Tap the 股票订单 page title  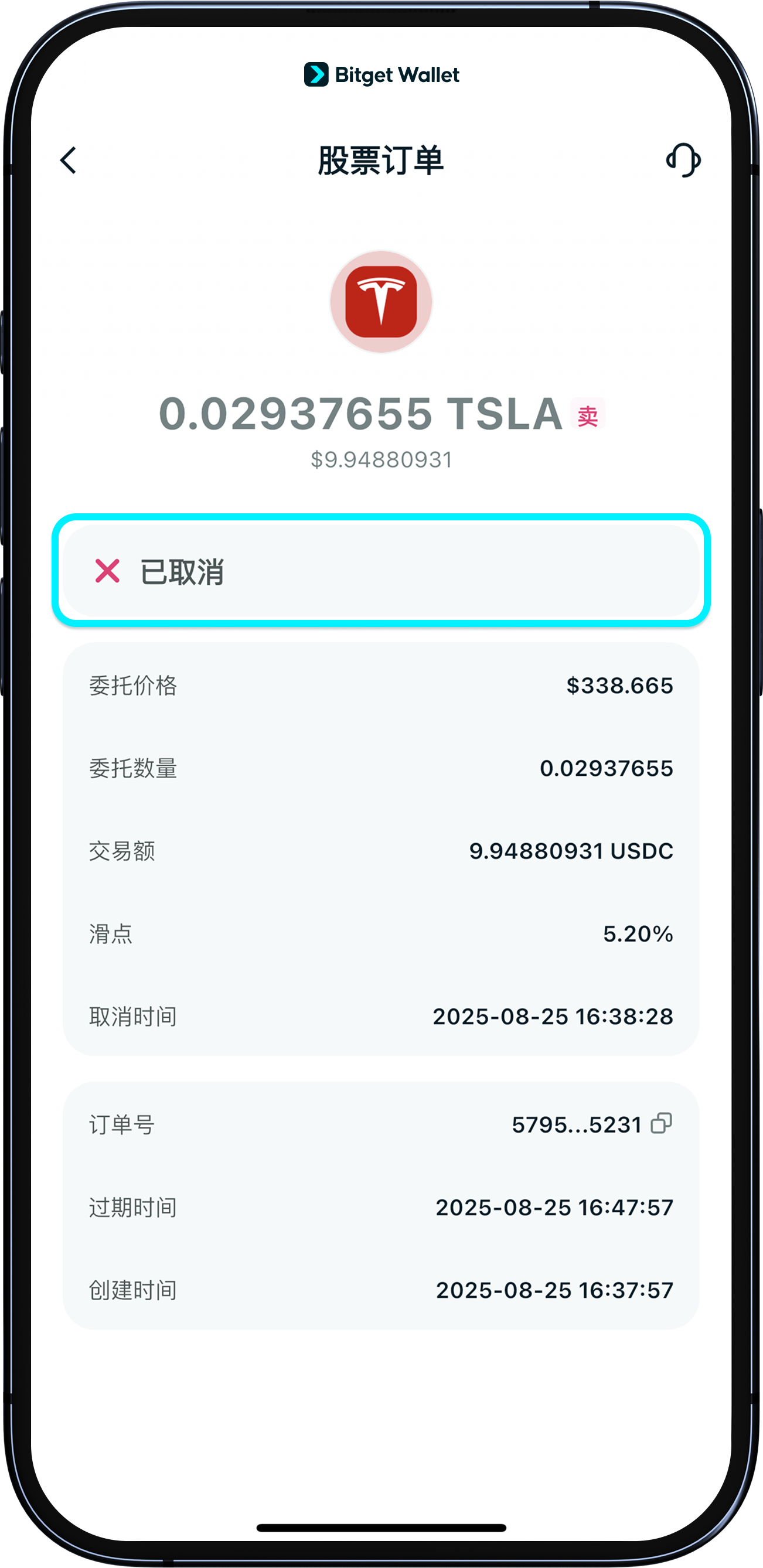click(x=381, y=161)
